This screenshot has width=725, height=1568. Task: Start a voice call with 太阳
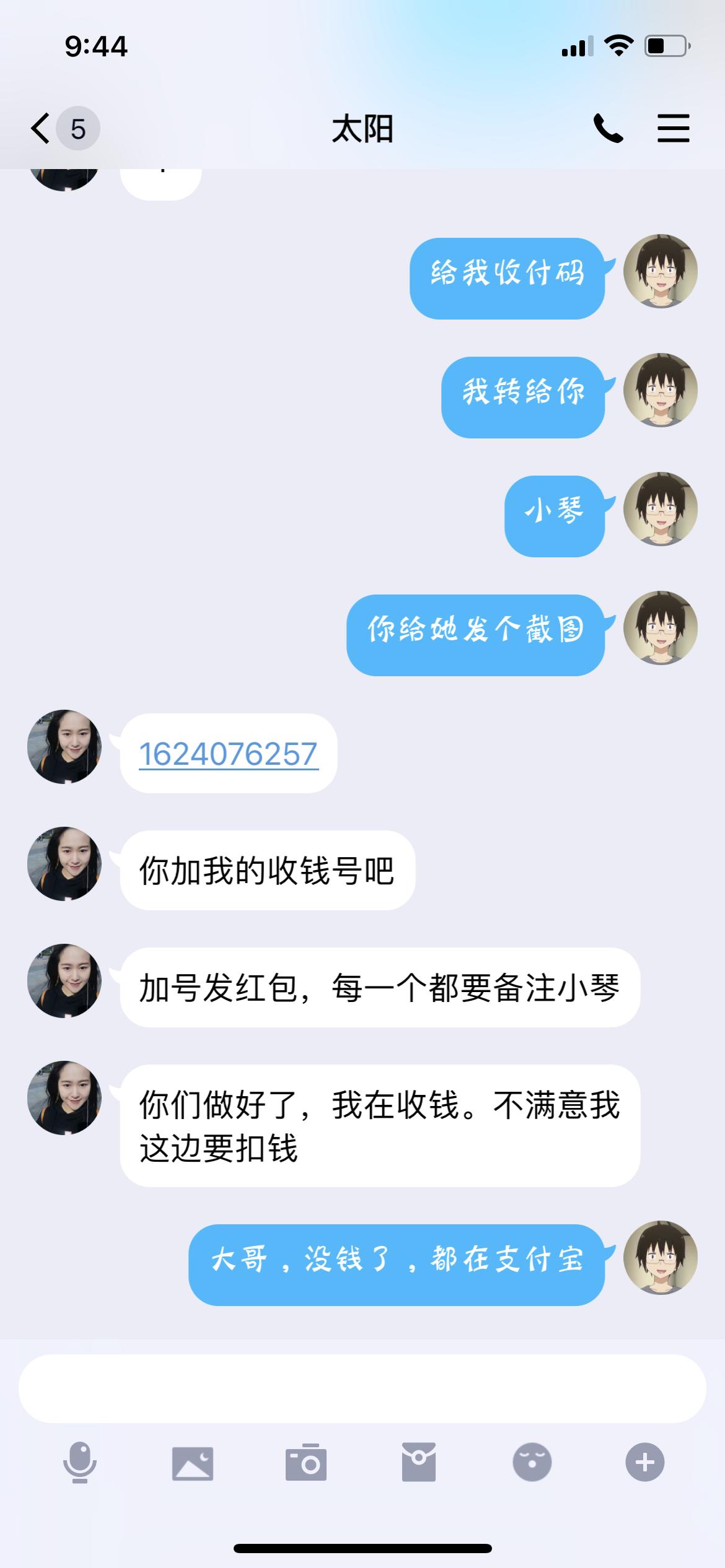[608, 129]
